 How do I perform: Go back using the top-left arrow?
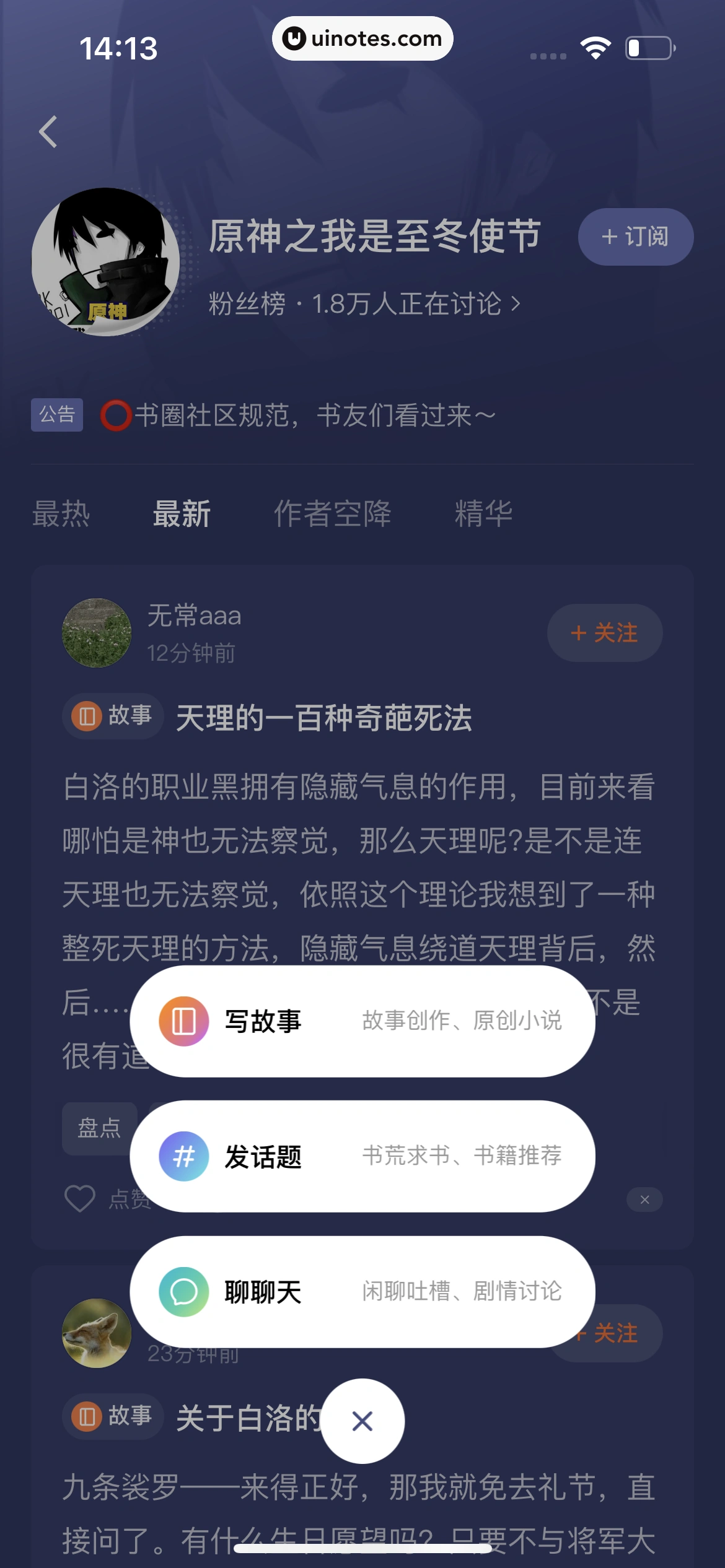point(48,131)
